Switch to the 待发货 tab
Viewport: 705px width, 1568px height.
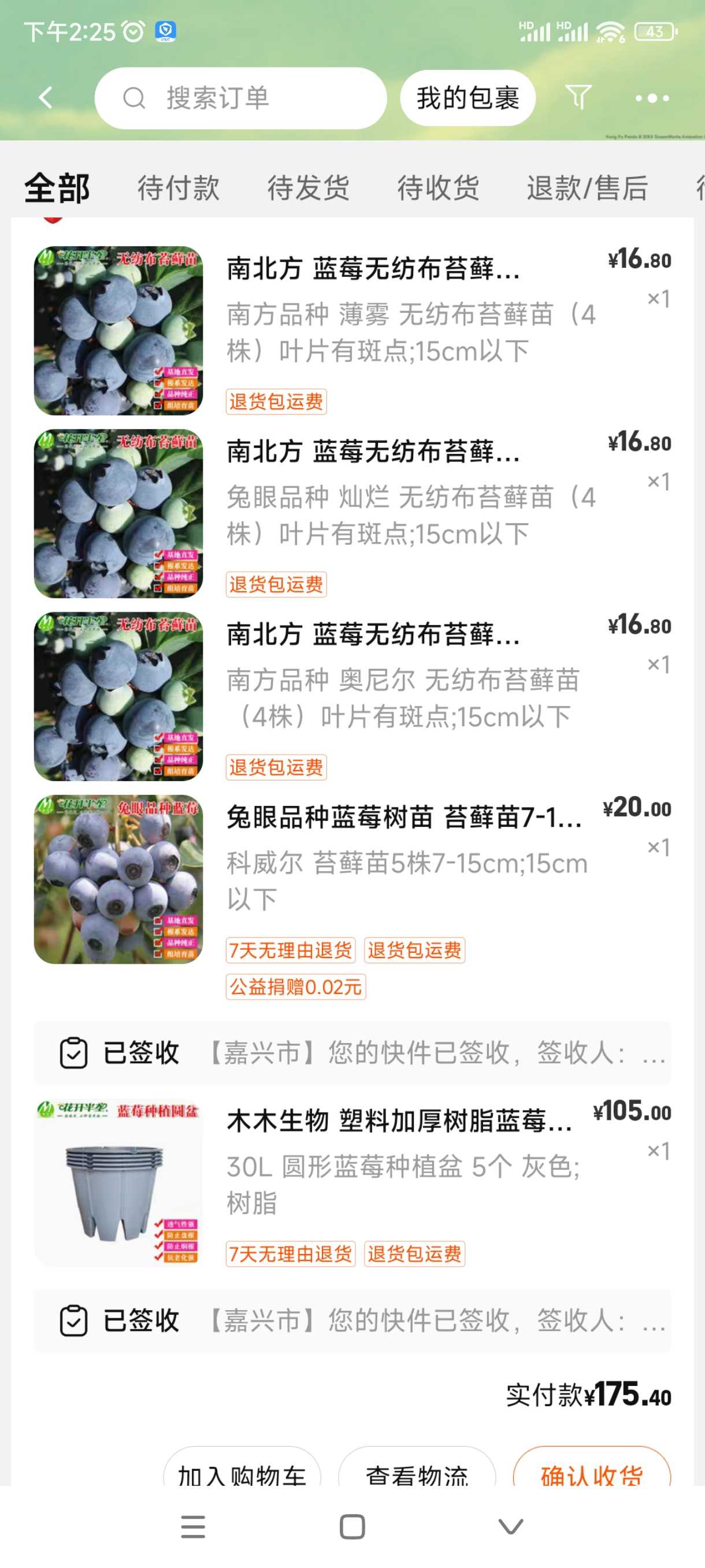pos(309,187)
